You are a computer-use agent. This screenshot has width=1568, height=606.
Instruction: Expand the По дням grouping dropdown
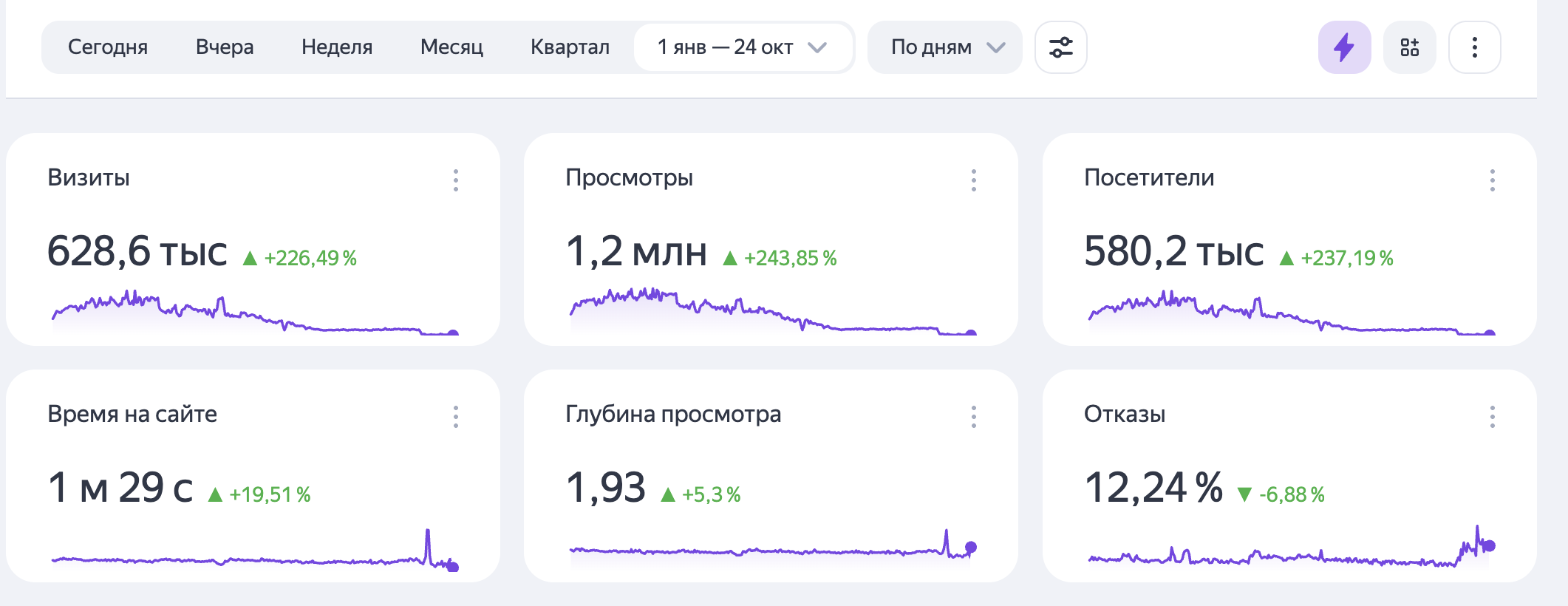(946, 47)
